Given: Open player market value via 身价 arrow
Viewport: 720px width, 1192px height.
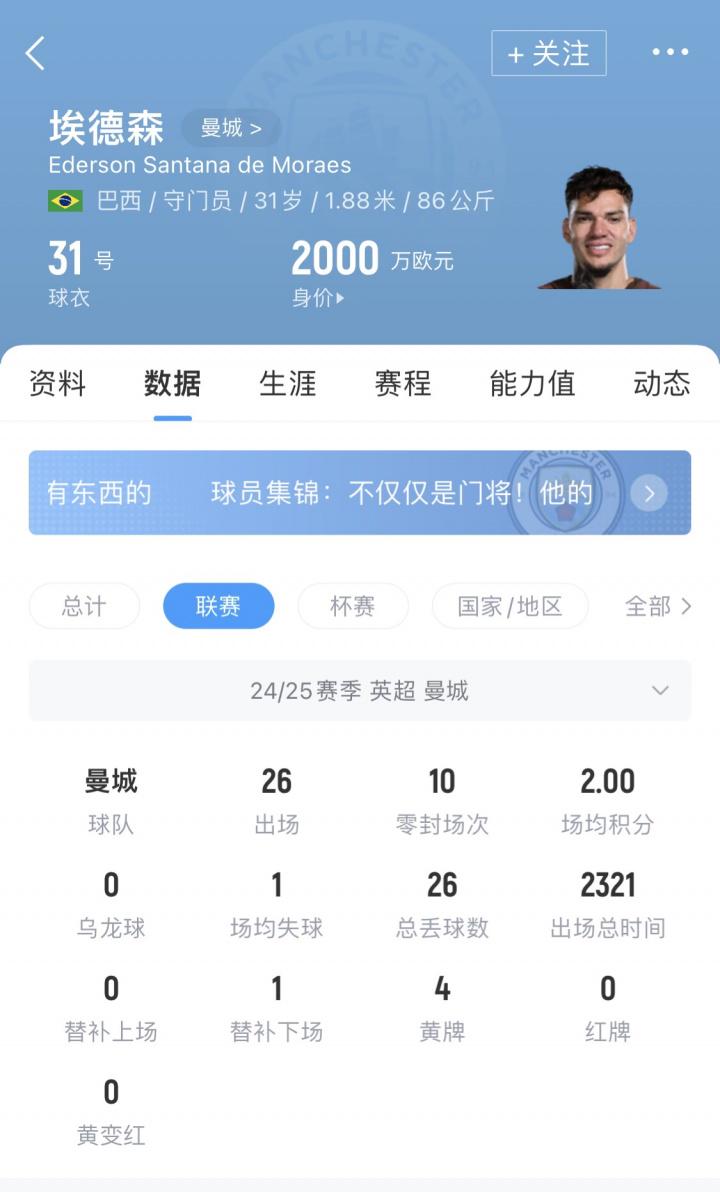Looking at the screenshot, I should (322, 297).
